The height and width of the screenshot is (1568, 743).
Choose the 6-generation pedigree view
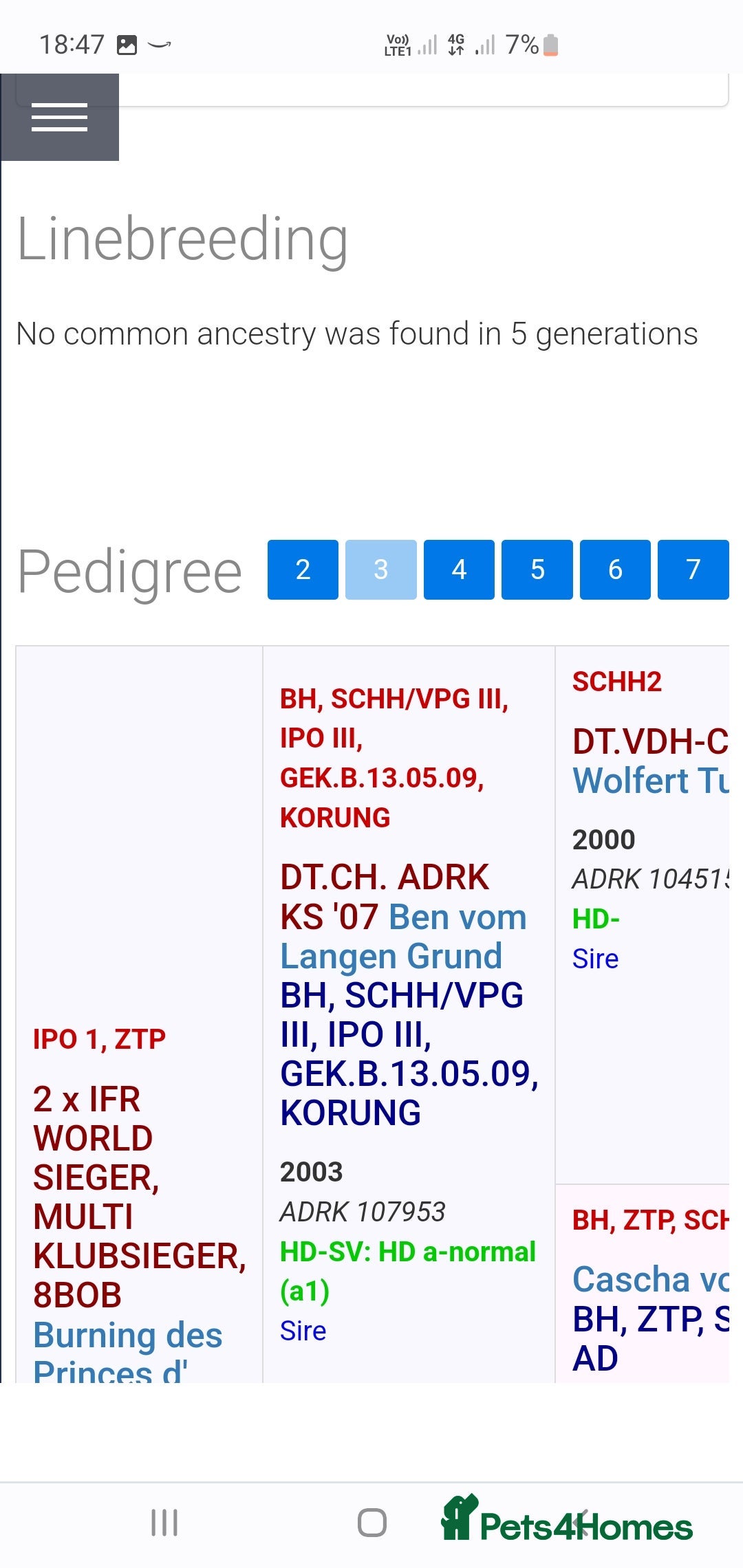tap(615, 569)
